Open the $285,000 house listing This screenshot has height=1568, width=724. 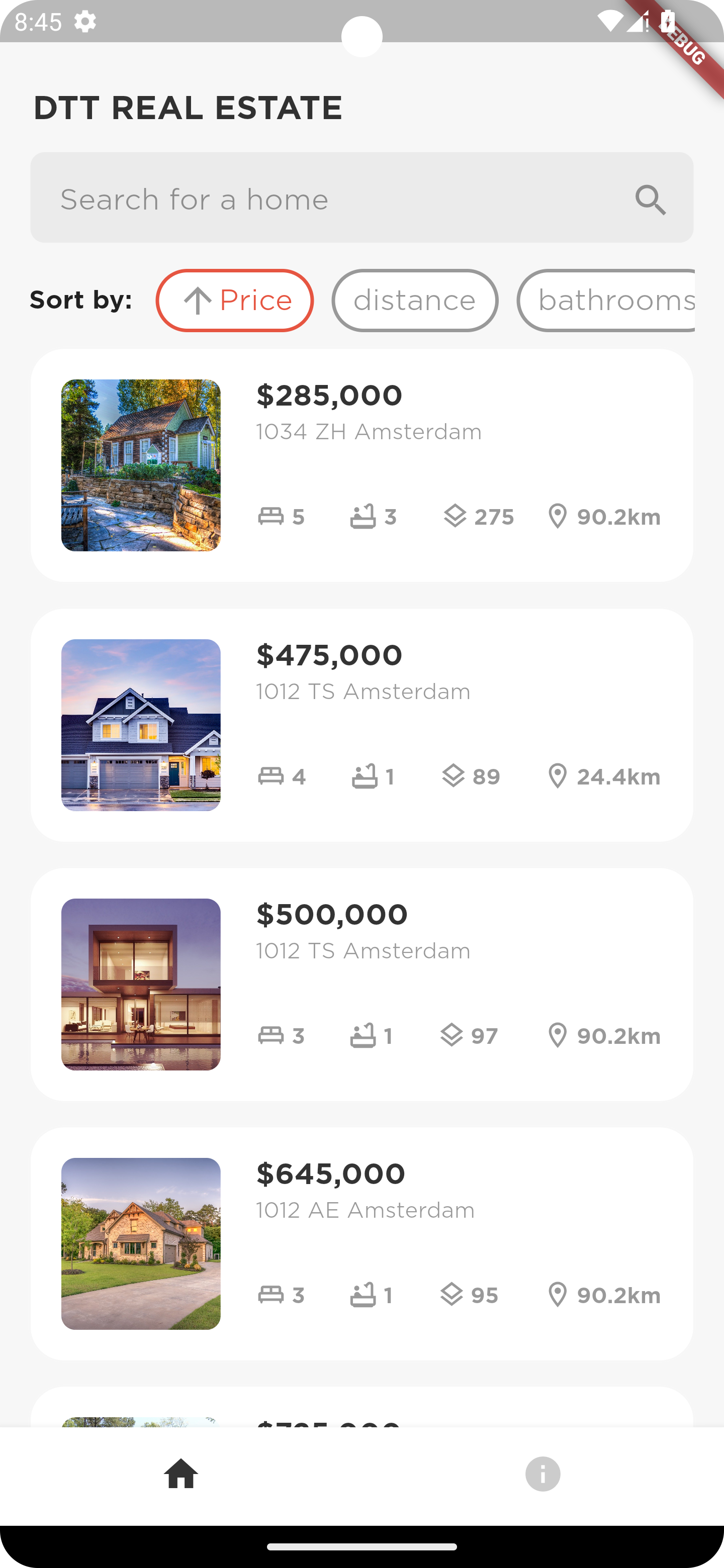pyautogui.click(x=361, y=465)
